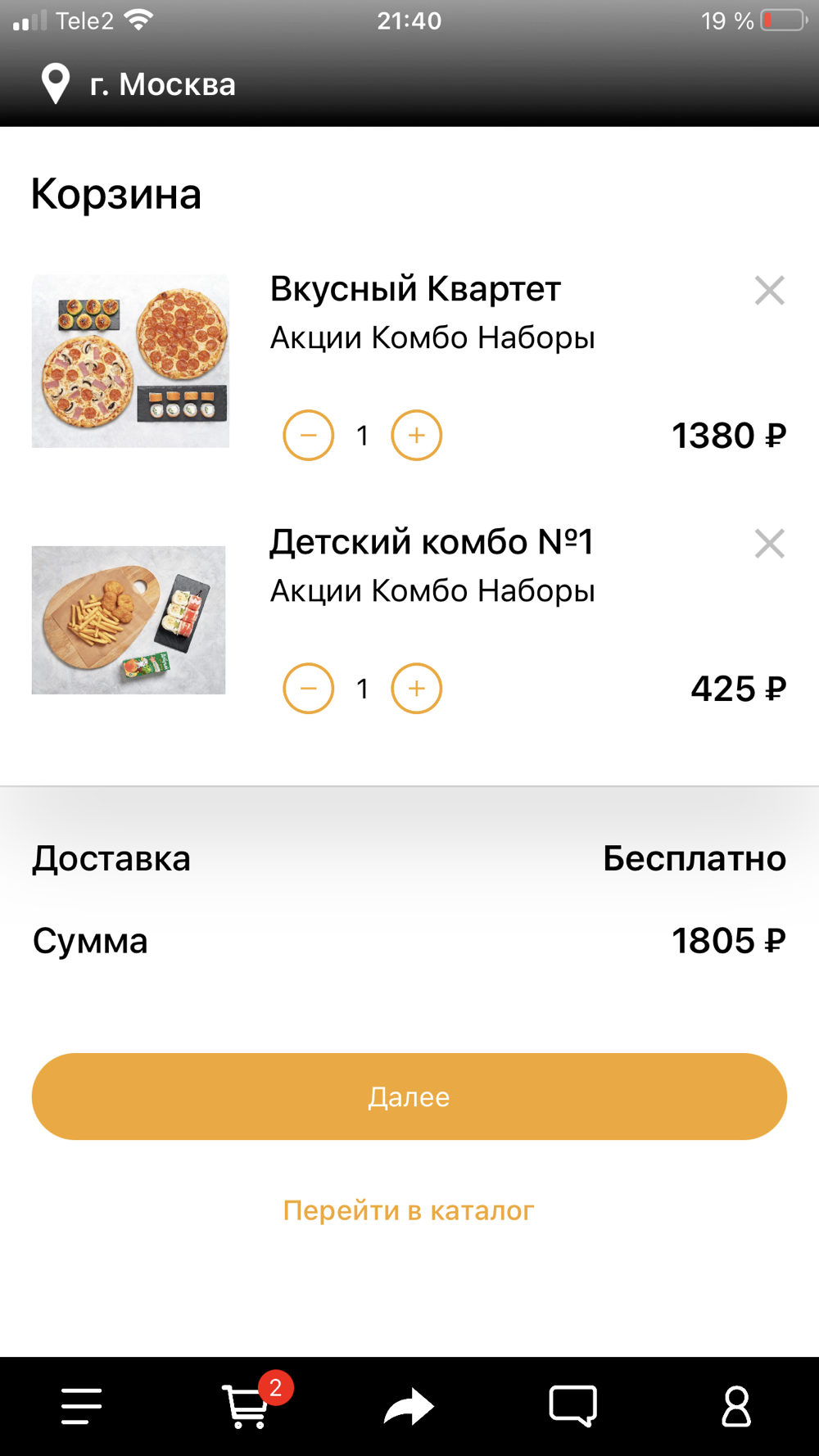Open the share arrow tab
819x1456 pixels.
409,1406
